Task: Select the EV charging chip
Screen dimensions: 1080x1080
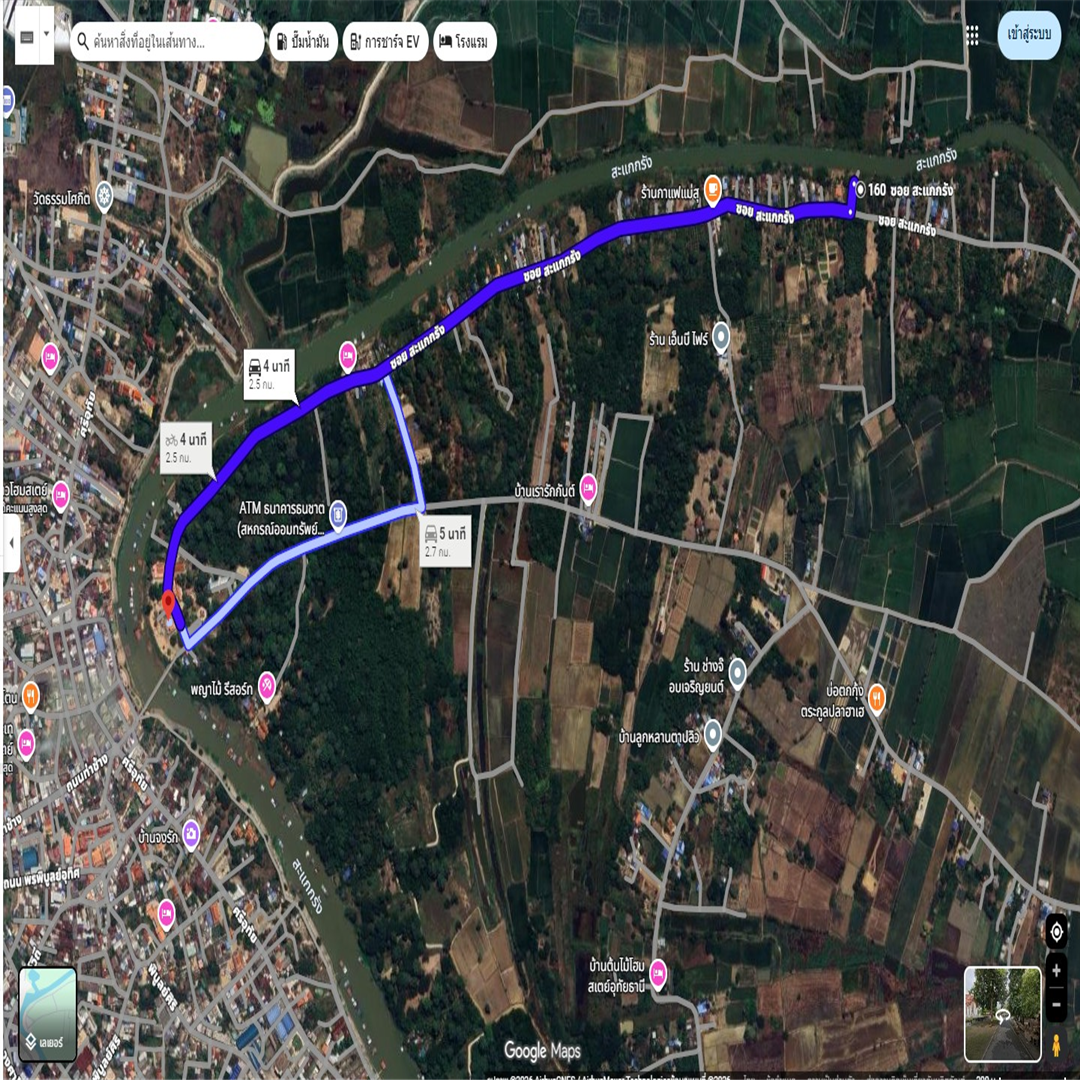Action: coord(385,42)
